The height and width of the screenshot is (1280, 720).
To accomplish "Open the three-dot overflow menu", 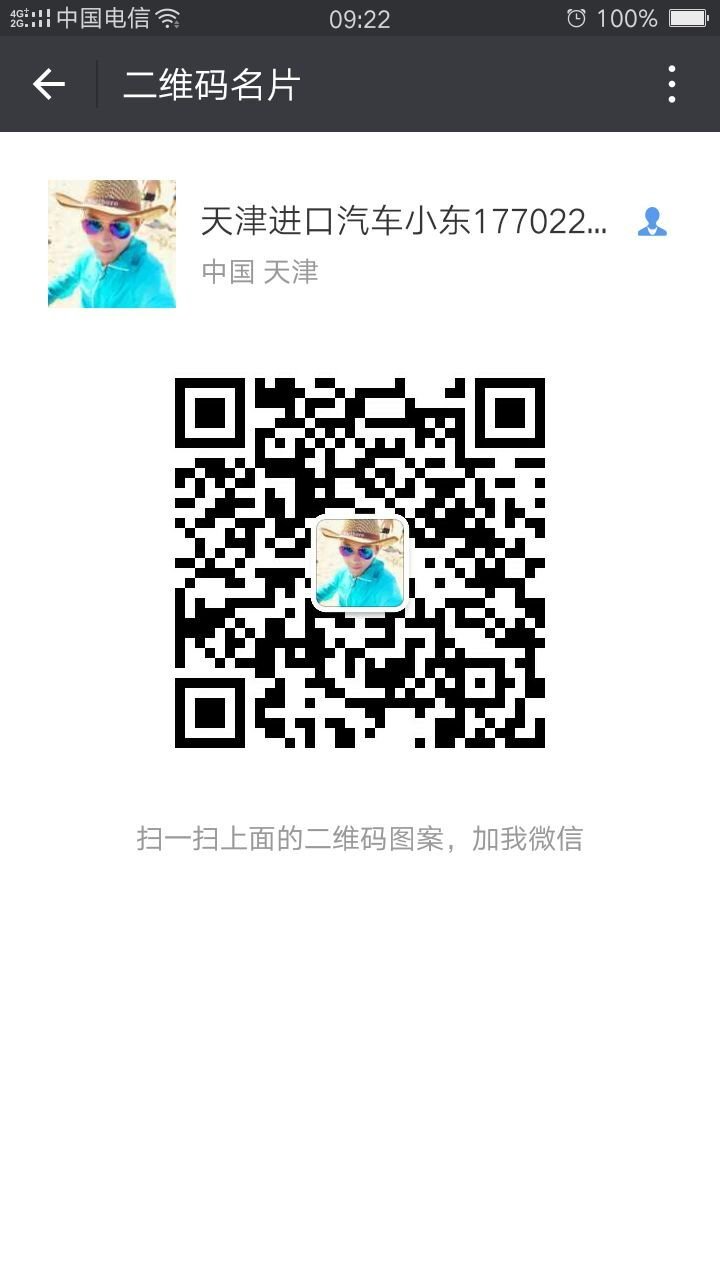I will [x=671, y=84].
